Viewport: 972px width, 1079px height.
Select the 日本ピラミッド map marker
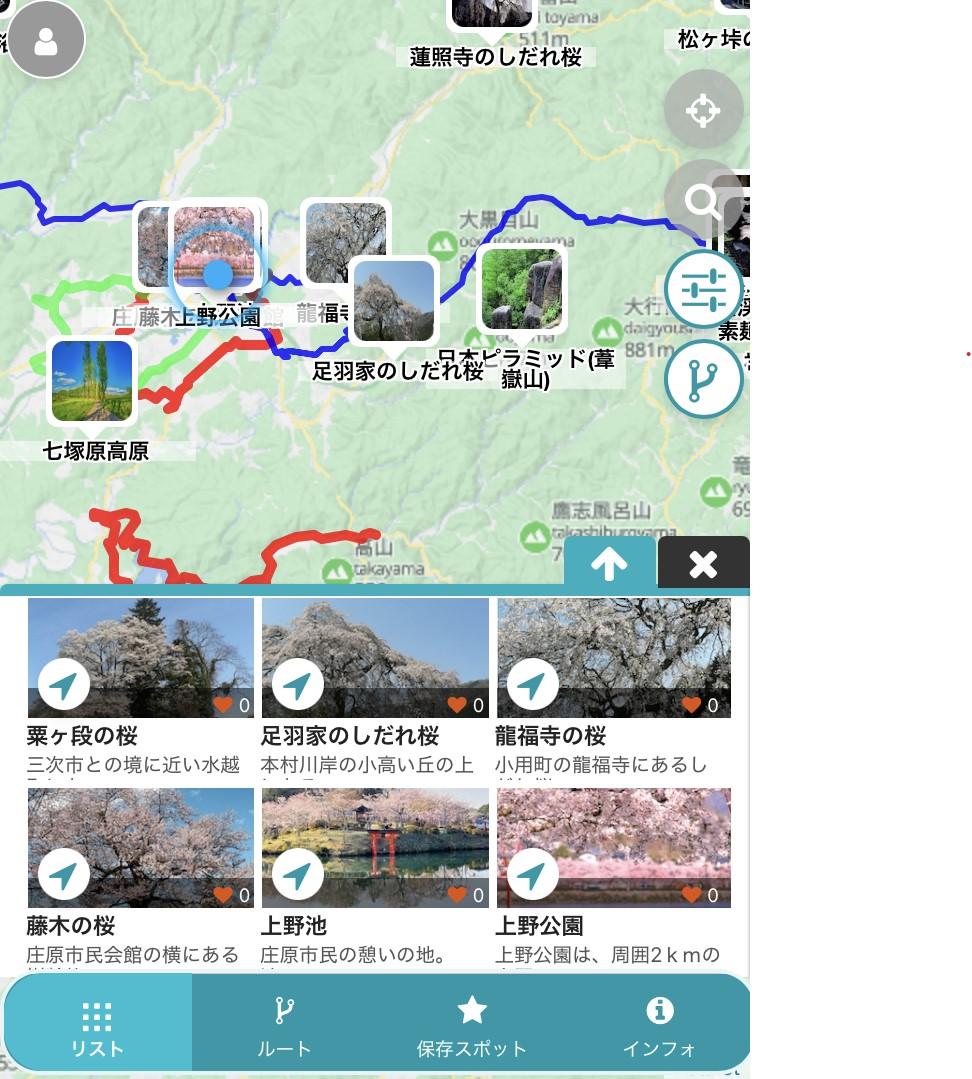click(x=522, y=290)
